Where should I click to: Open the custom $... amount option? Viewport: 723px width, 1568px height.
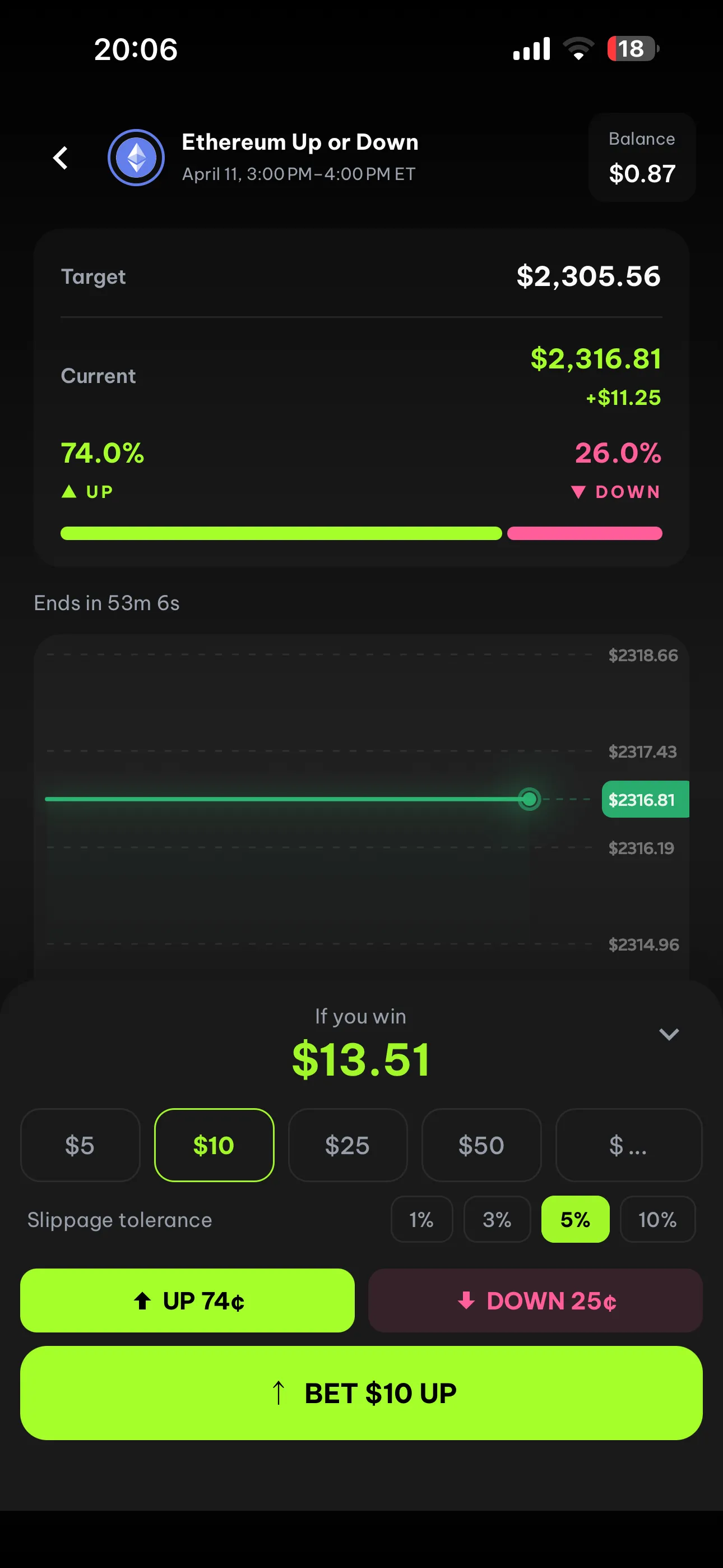click(x=628, y=1145)
